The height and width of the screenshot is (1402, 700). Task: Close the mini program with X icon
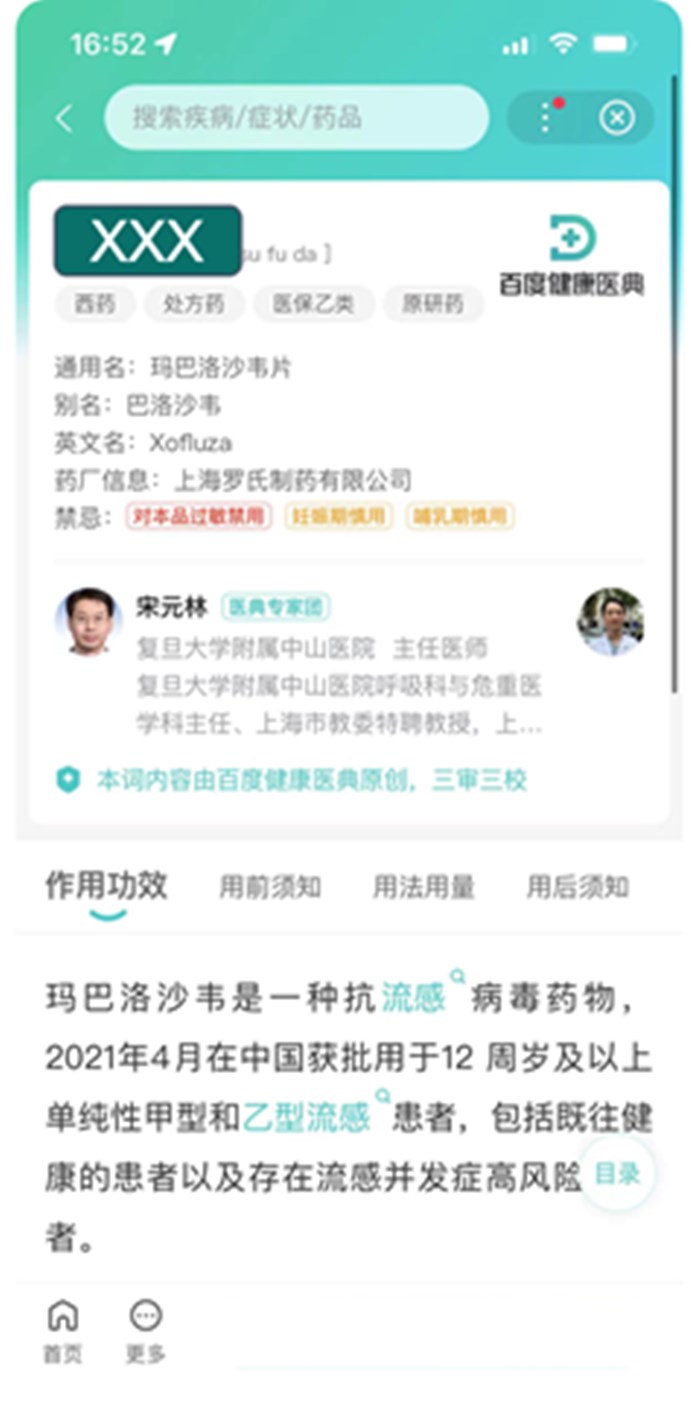pyautogui.click(x=617, y=118)
